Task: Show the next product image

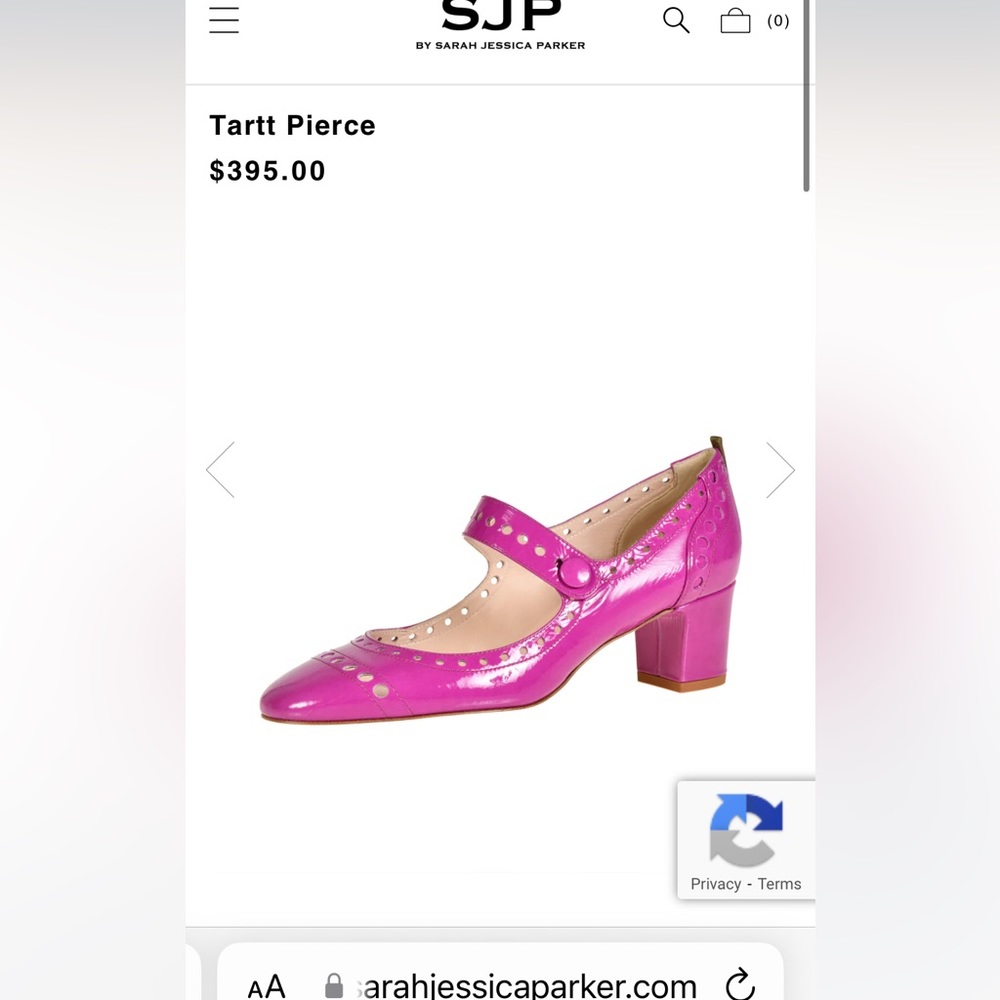Action: click(780, 469)
